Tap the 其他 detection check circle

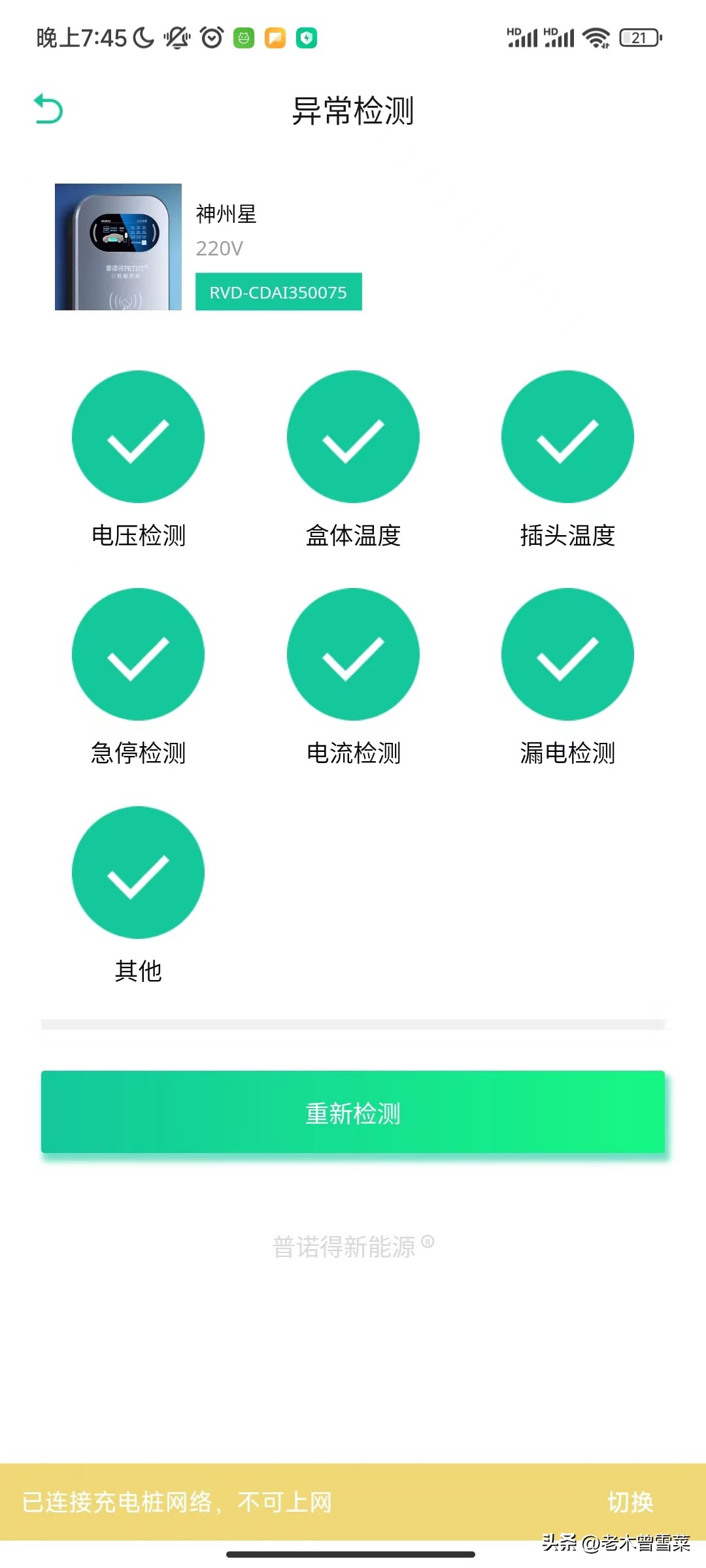pos(138,872)
